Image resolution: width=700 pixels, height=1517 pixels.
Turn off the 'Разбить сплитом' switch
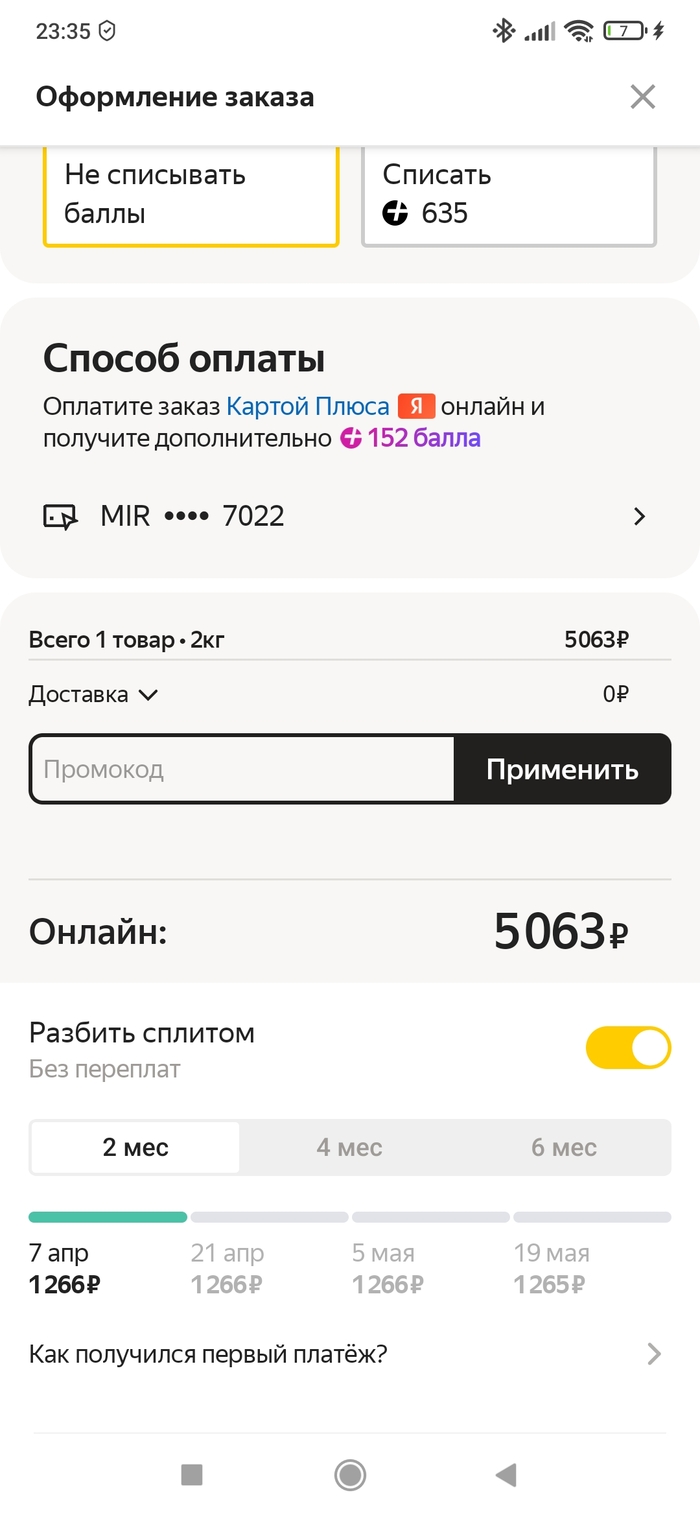[627, 1047]
